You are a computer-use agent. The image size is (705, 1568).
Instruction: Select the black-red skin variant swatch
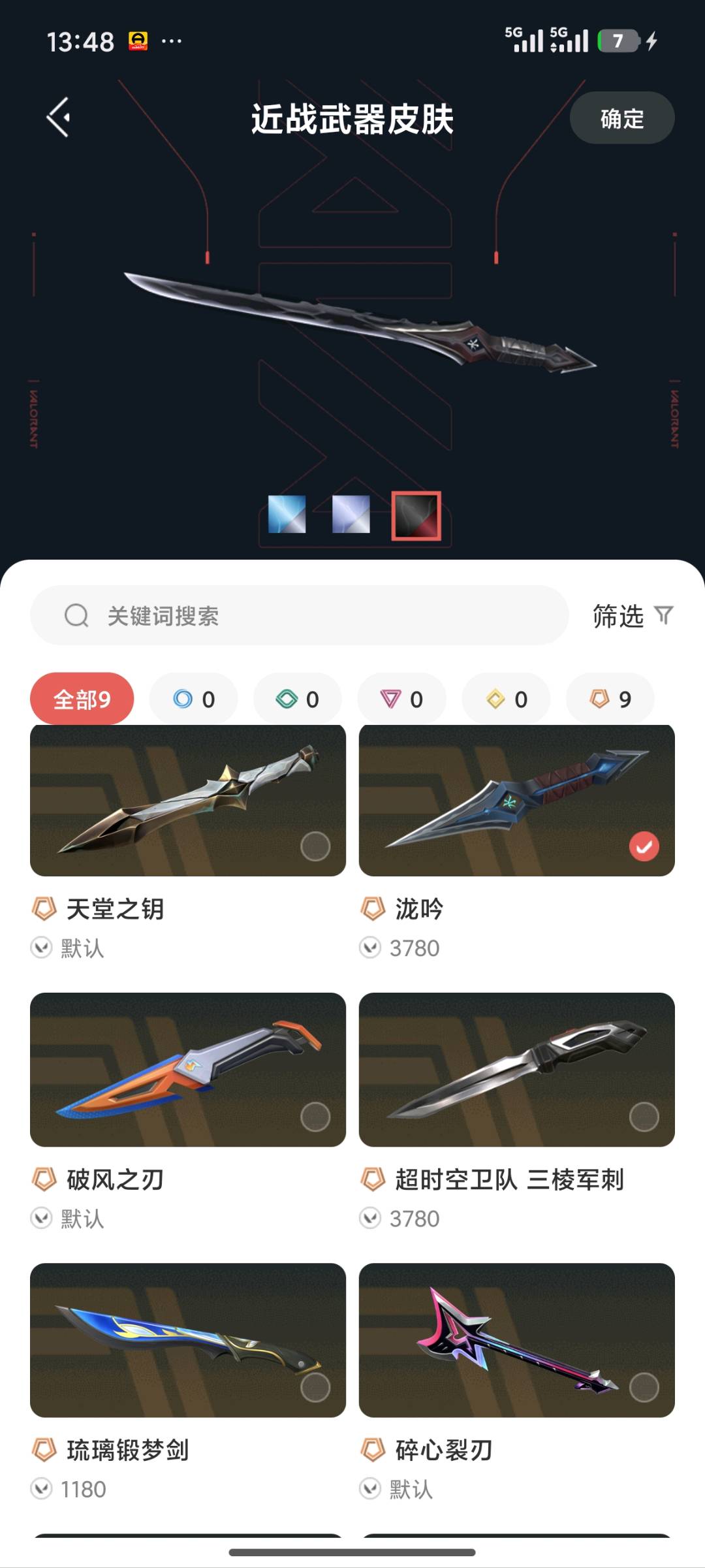click(416, 515)
